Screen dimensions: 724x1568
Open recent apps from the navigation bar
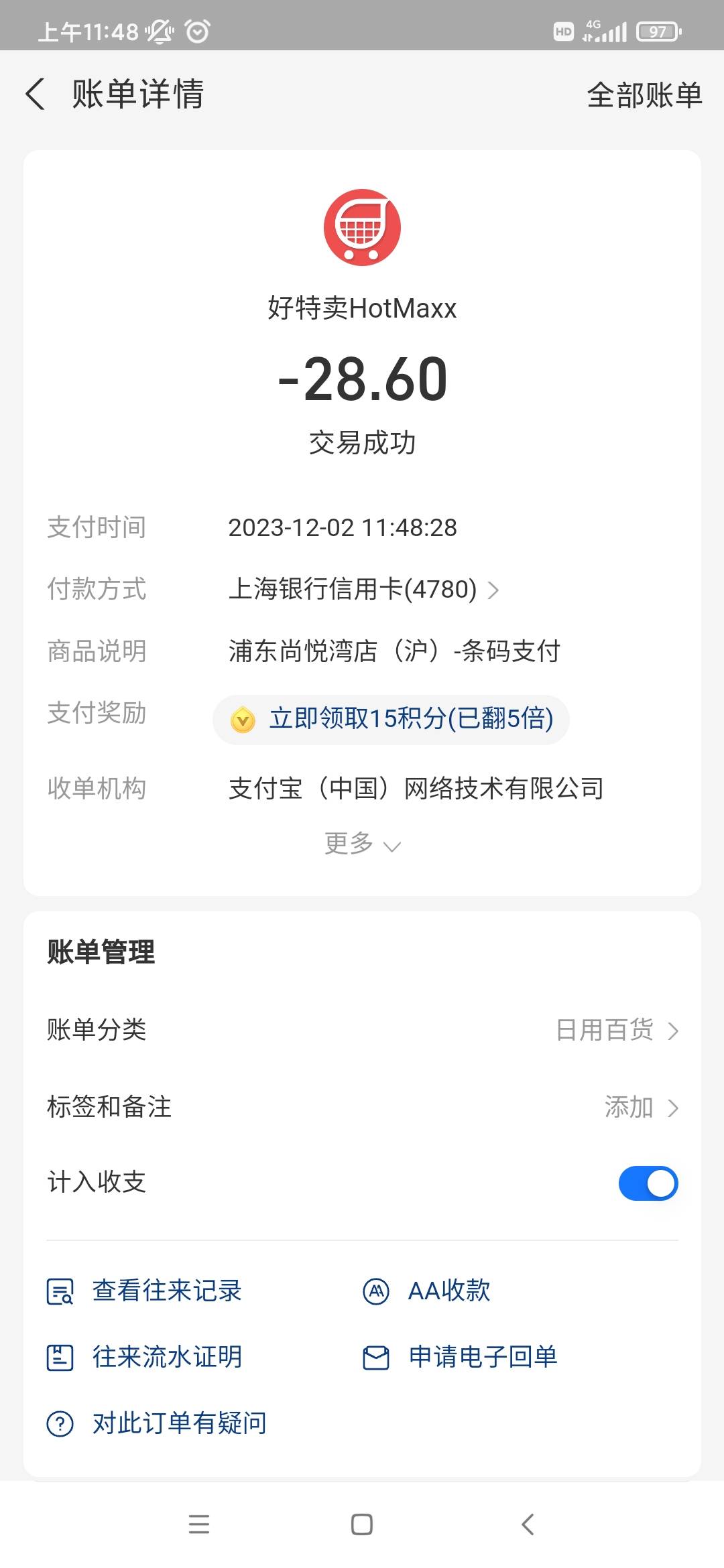click(x=199, y=1524)
